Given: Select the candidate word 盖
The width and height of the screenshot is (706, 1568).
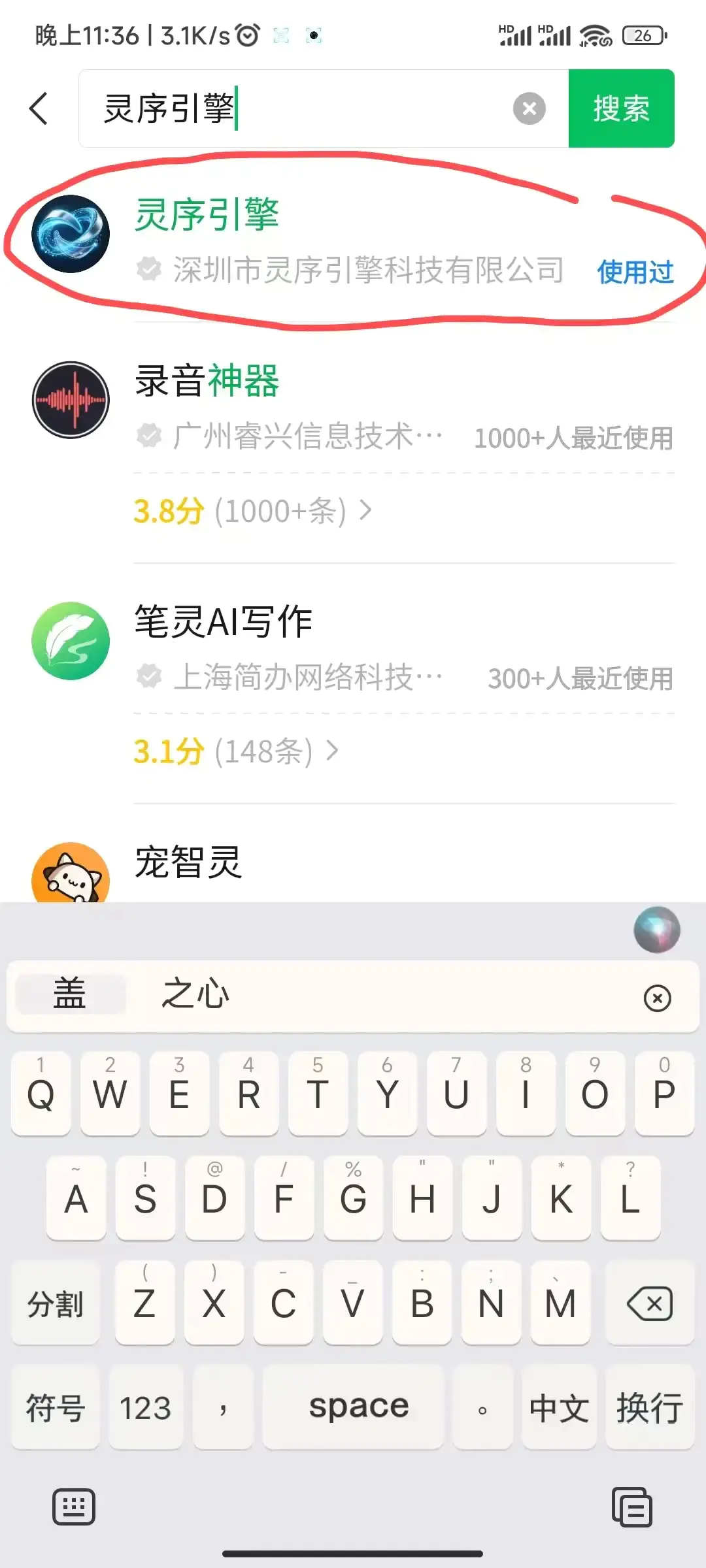Looking at the screenshot, I should pyautogui.click(x=69, y=996).
